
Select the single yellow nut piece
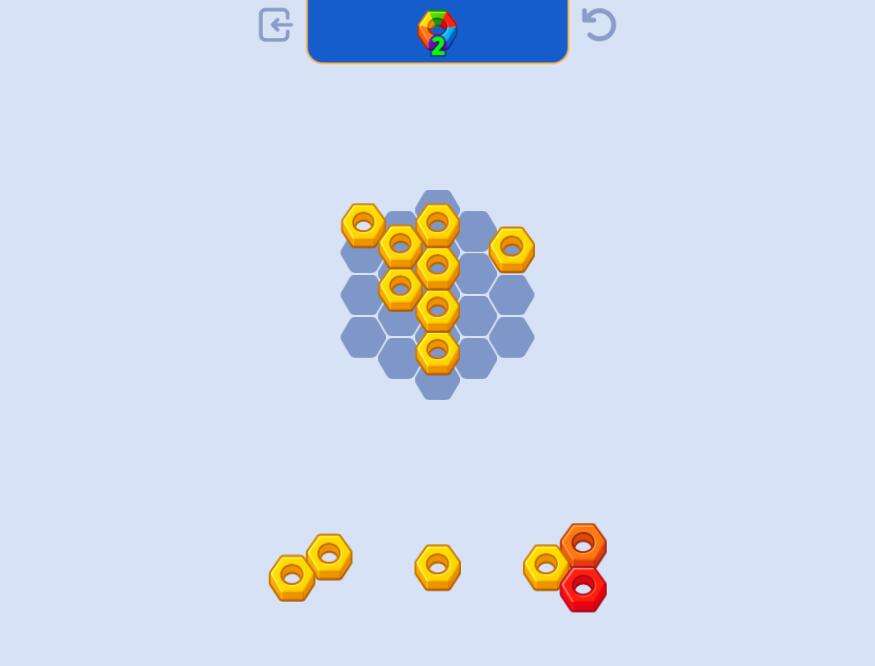coord(437,567)
